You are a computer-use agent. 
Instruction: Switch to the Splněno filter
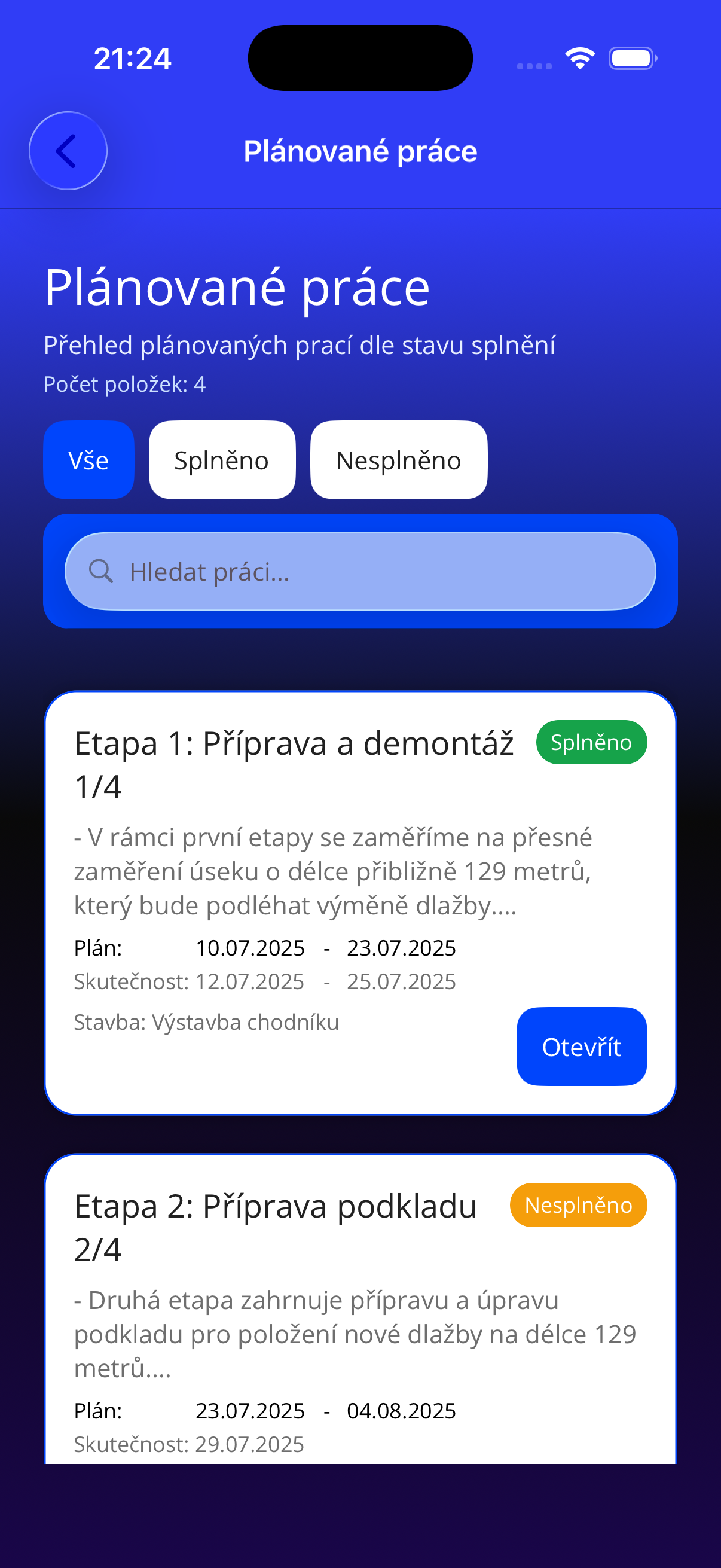pyautogui.click(x=221, y=460)
